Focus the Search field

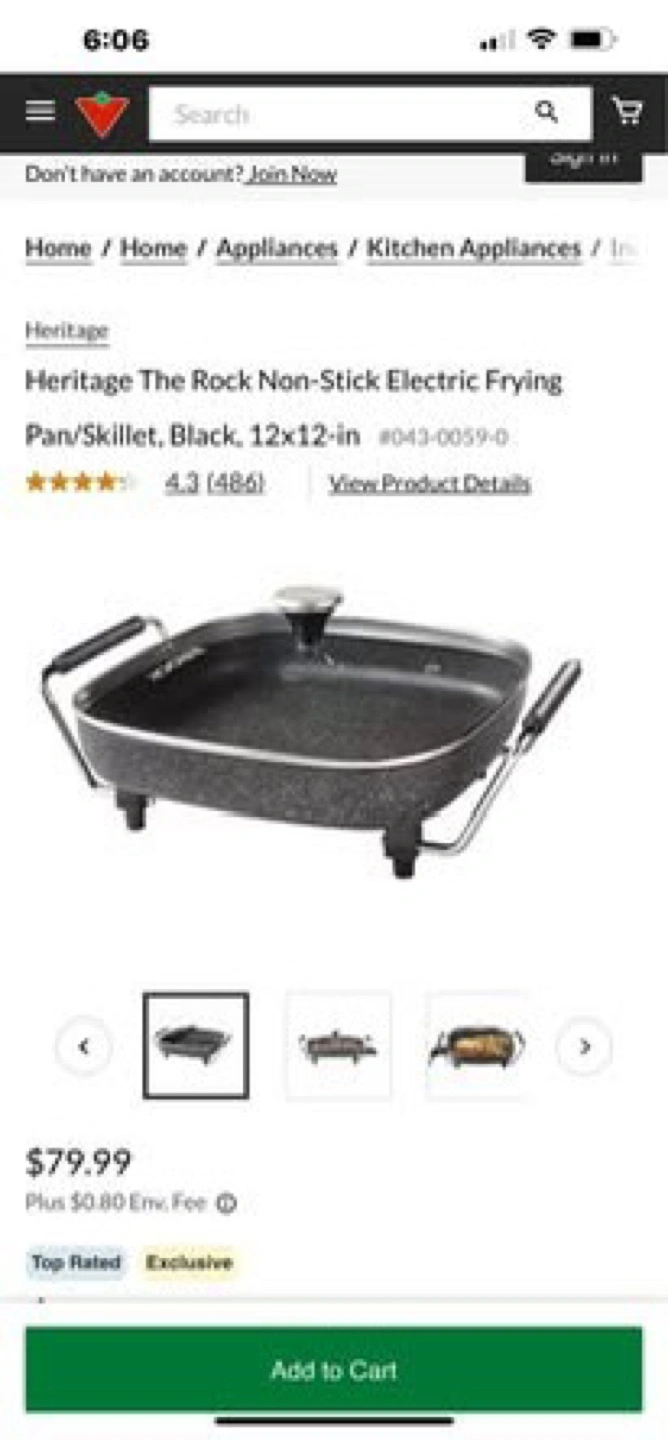(x=340, y=114)
